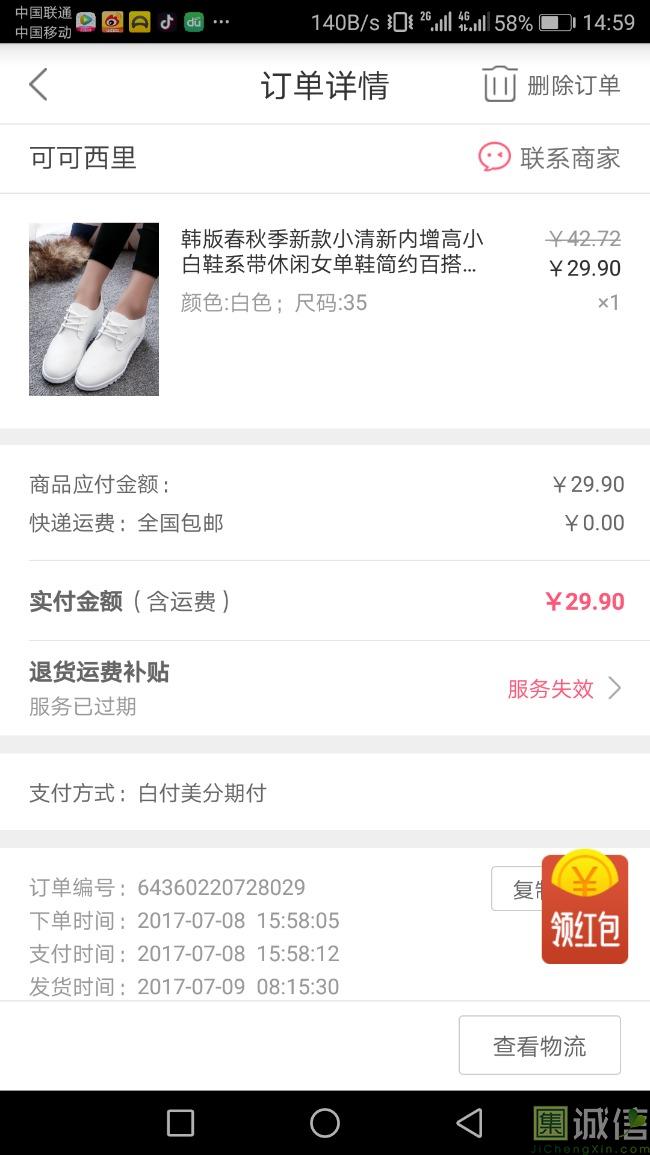This screenshot has width=650, height=1155.
Task: Open the shop 可可西里
Action: click(x=83, y=158)
